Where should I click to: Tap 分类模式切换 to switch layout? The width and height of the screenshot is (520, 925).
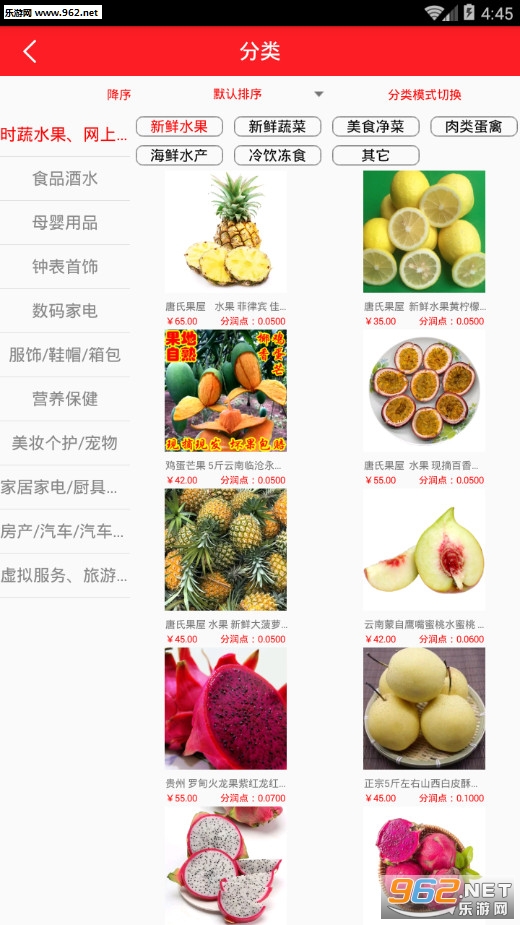tap(424, 94)
